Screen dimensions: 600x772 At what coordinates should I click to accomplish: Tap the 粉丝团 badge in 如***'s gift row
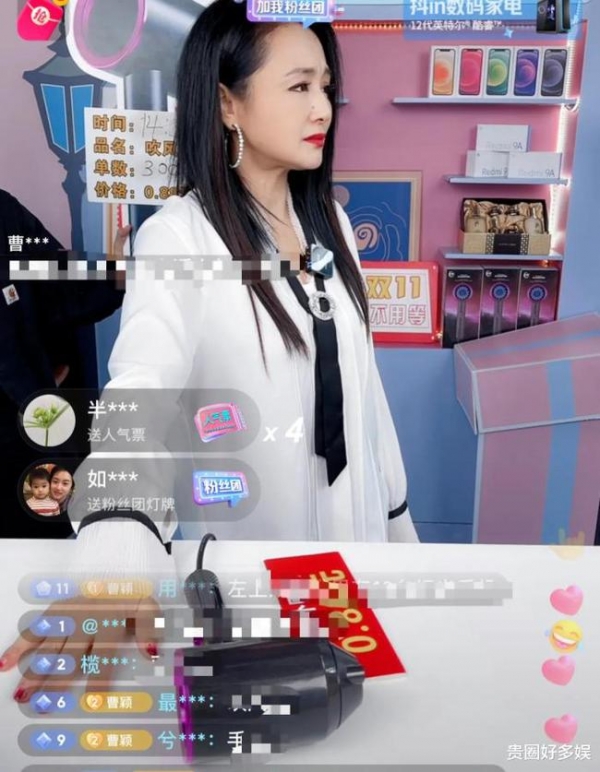coord(219,487)
